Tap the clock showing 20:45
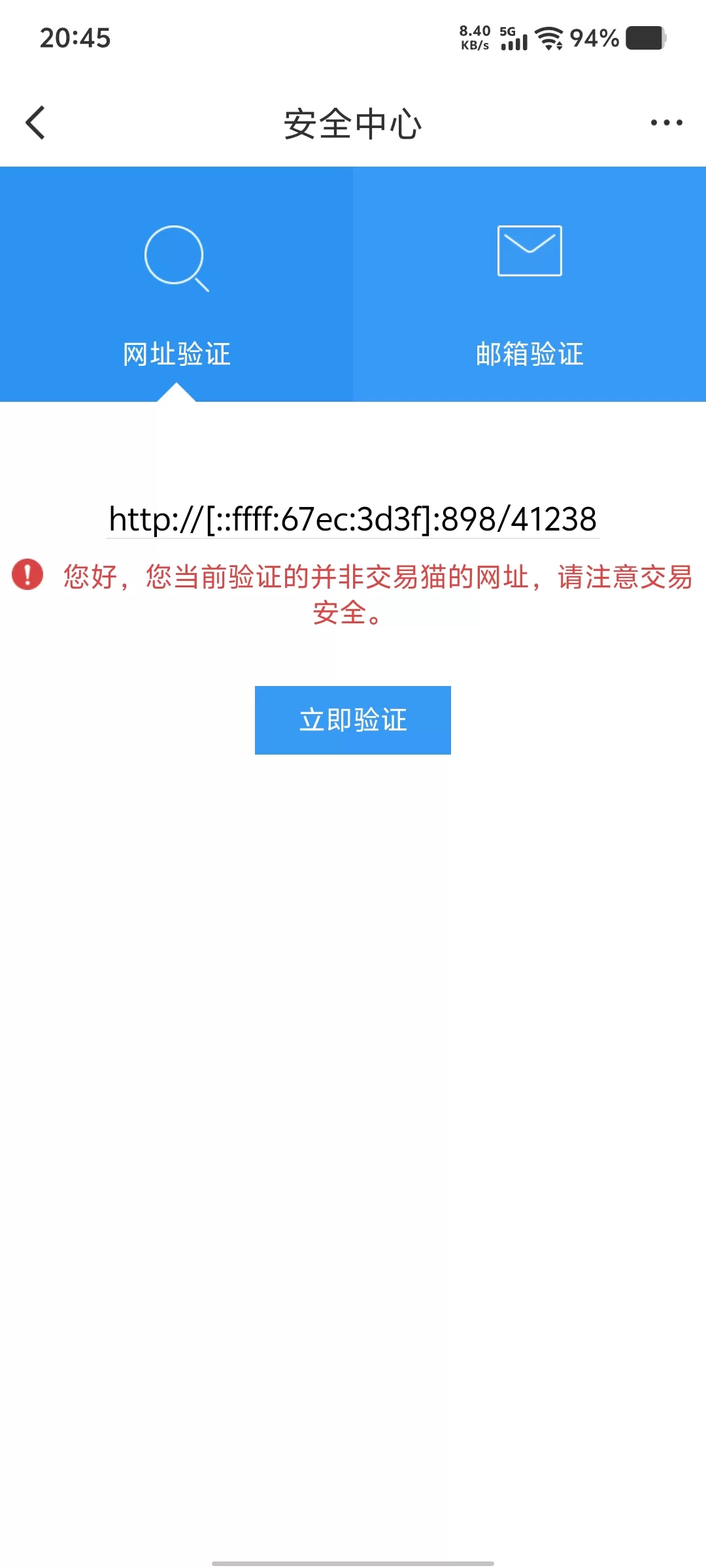The image size is (706, 1568). (x=74, y=38)
